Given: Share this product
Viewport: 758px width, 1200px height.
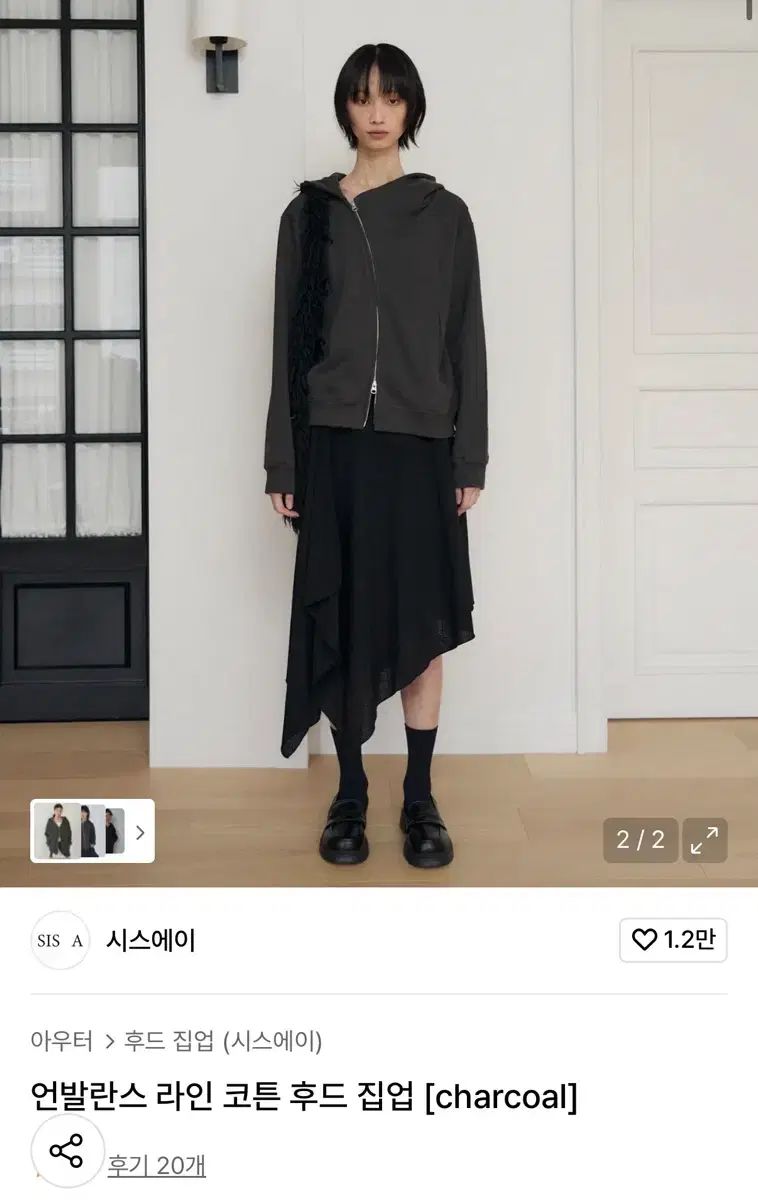Looking at the screenshot, I should pyautogui.click(x=67, y=1151).
